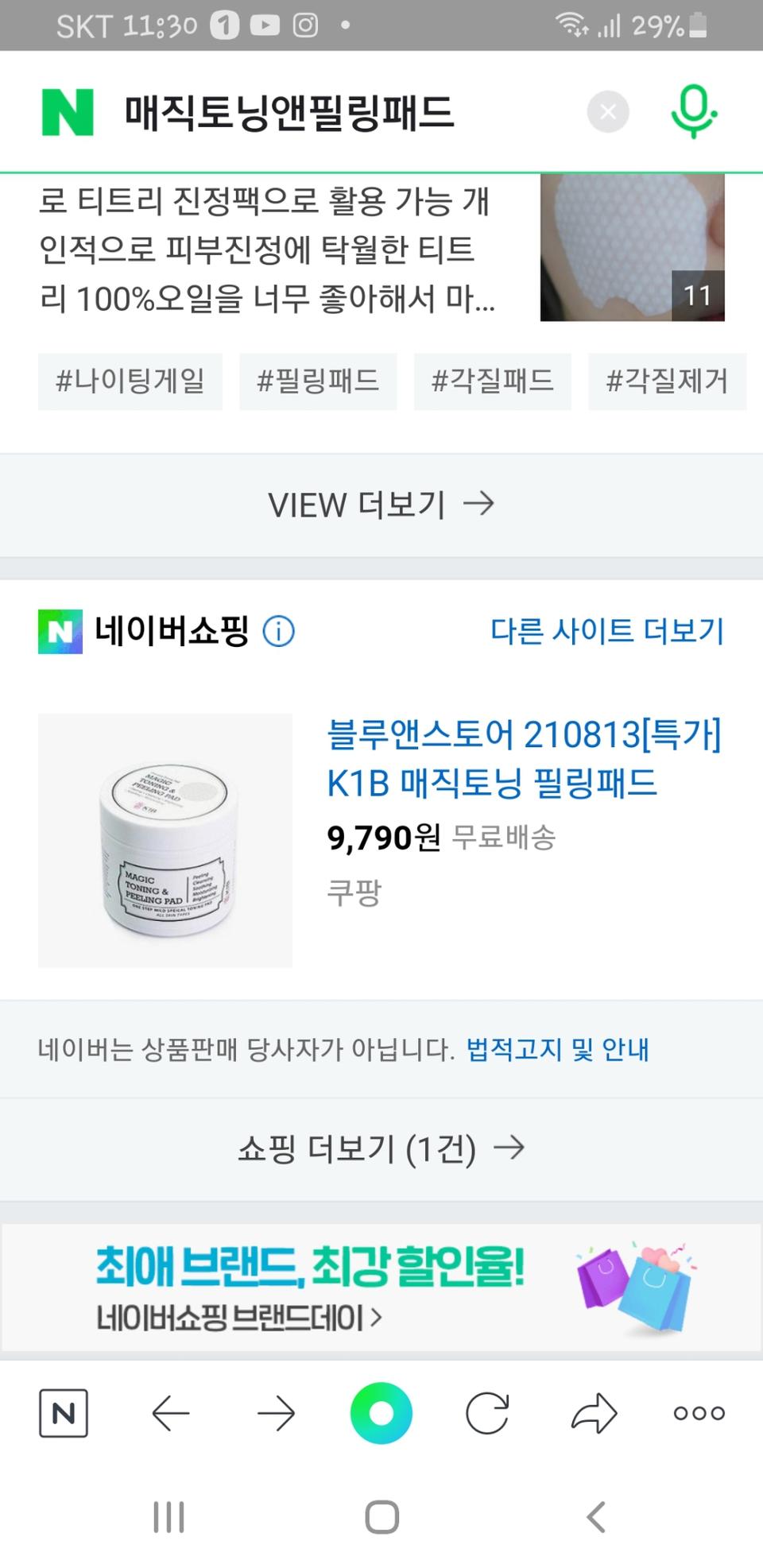Tap the Naver voice search microphone icon
The width and height of the screenshot is (763, 1568).
[693, 111]
